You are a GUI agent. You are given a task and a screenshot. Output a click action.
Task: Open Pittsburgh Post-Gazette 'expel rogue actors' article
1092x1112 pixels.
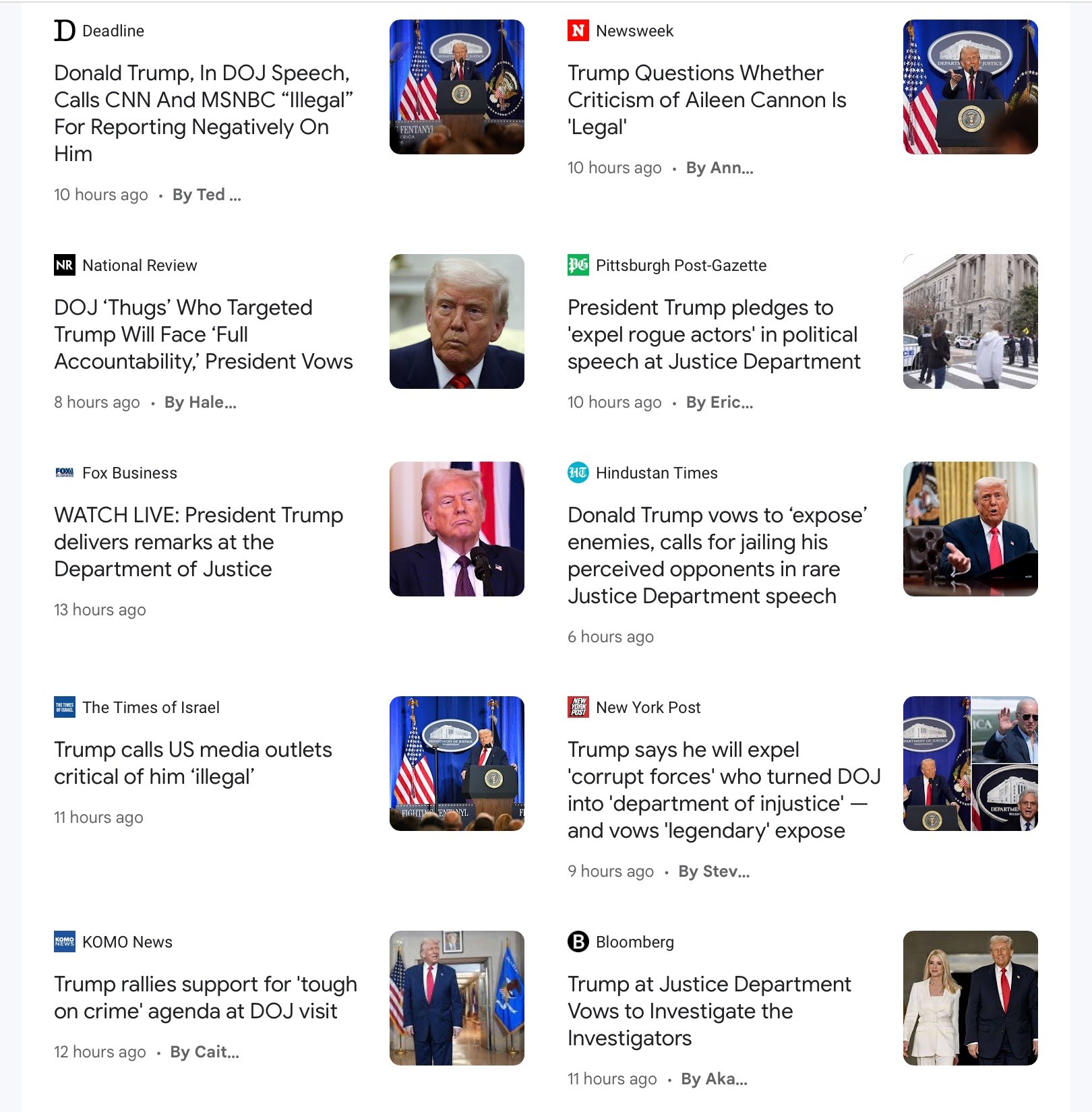pyautogui.click(x=713, y=334)
